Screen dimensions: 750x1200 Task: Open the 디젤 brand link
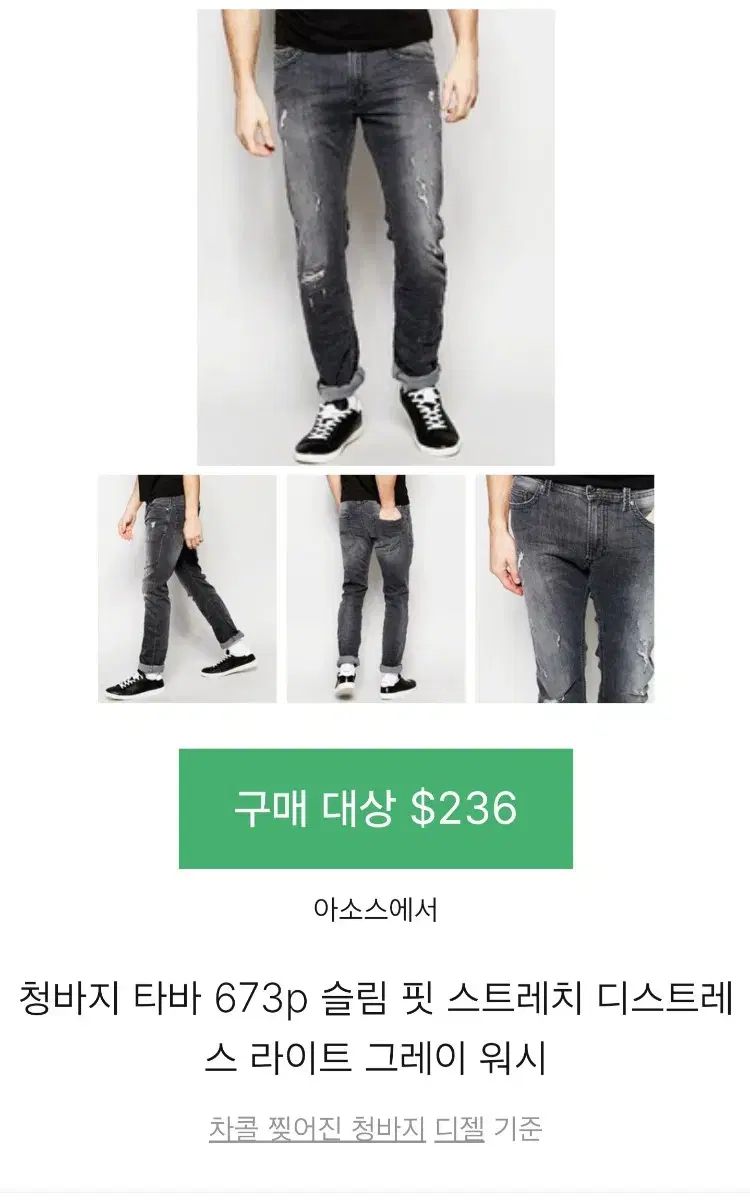[x=459, y=1130]
